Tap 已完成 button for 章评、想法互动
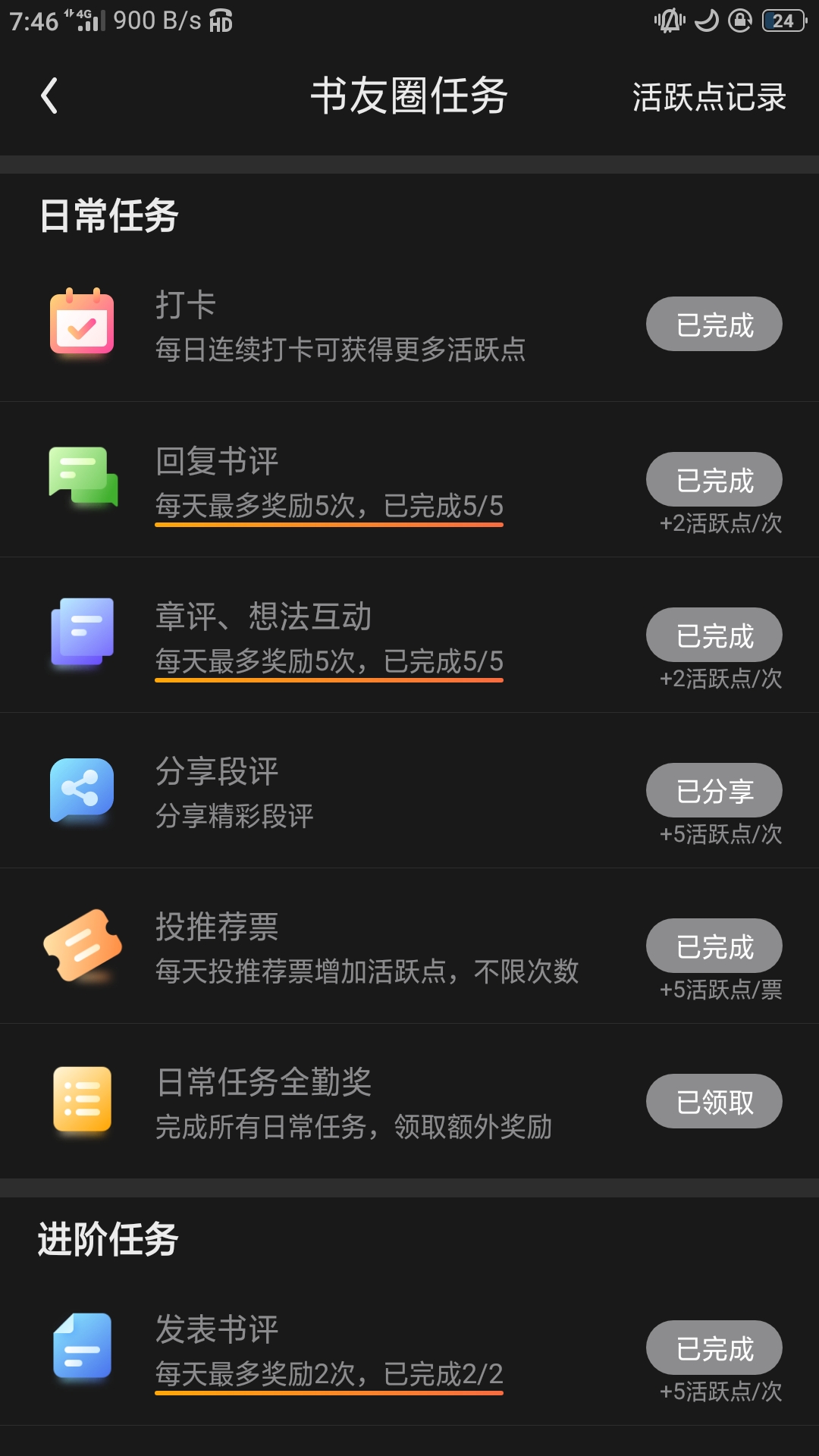The image size is (819, 1456). click(714, 635)
